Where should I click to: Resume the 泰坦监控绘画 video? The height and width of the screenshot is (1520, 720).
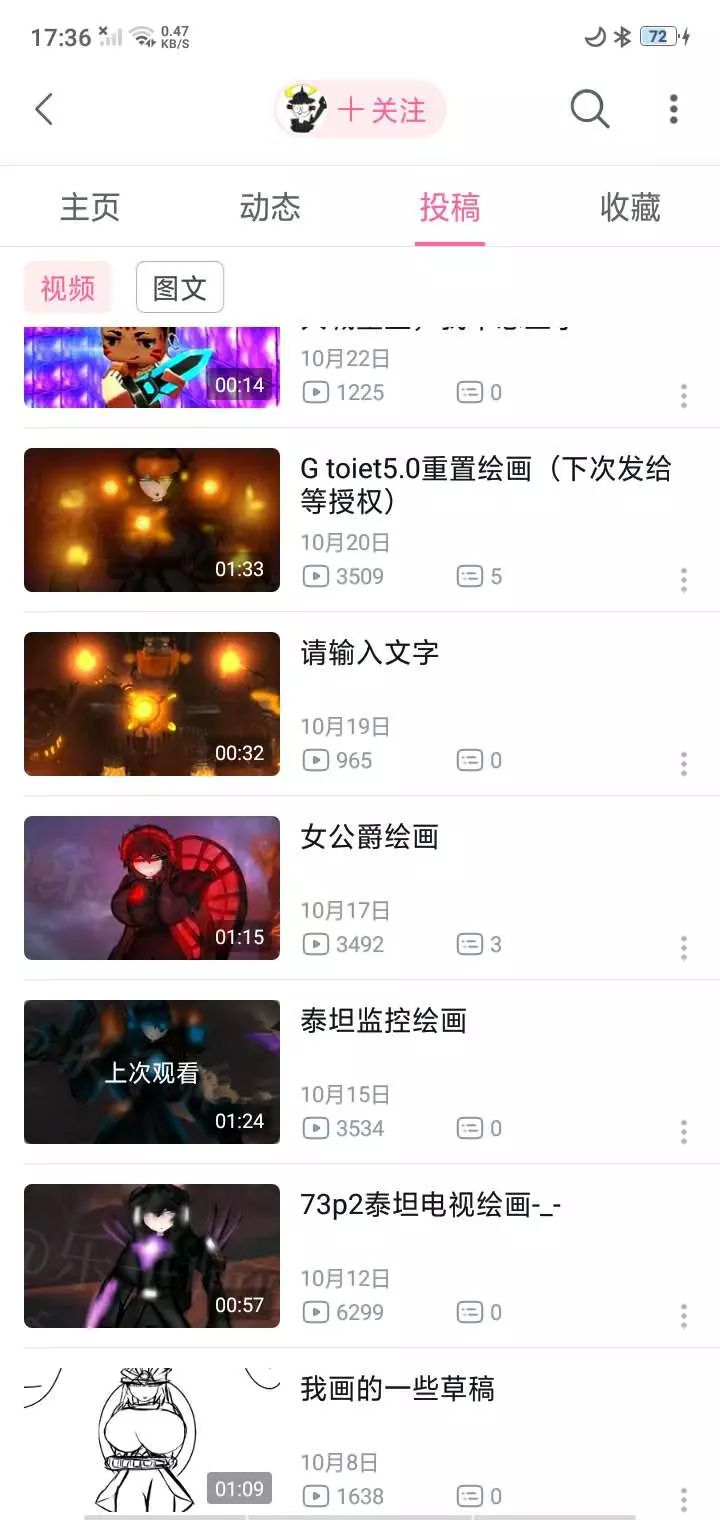click(152, 1072)
